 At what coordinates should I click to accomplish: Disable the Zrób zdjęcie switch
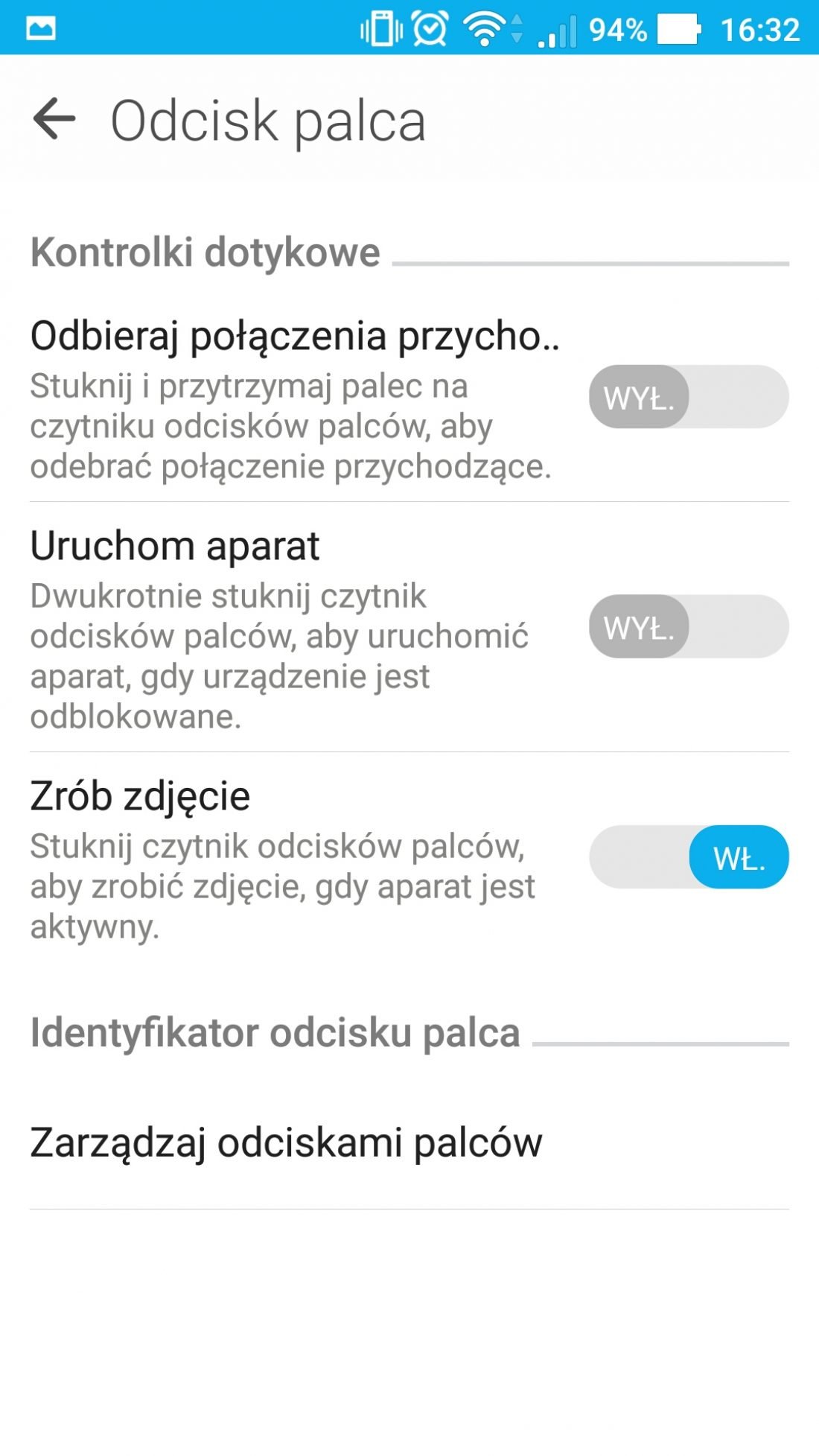click(689, 857)
